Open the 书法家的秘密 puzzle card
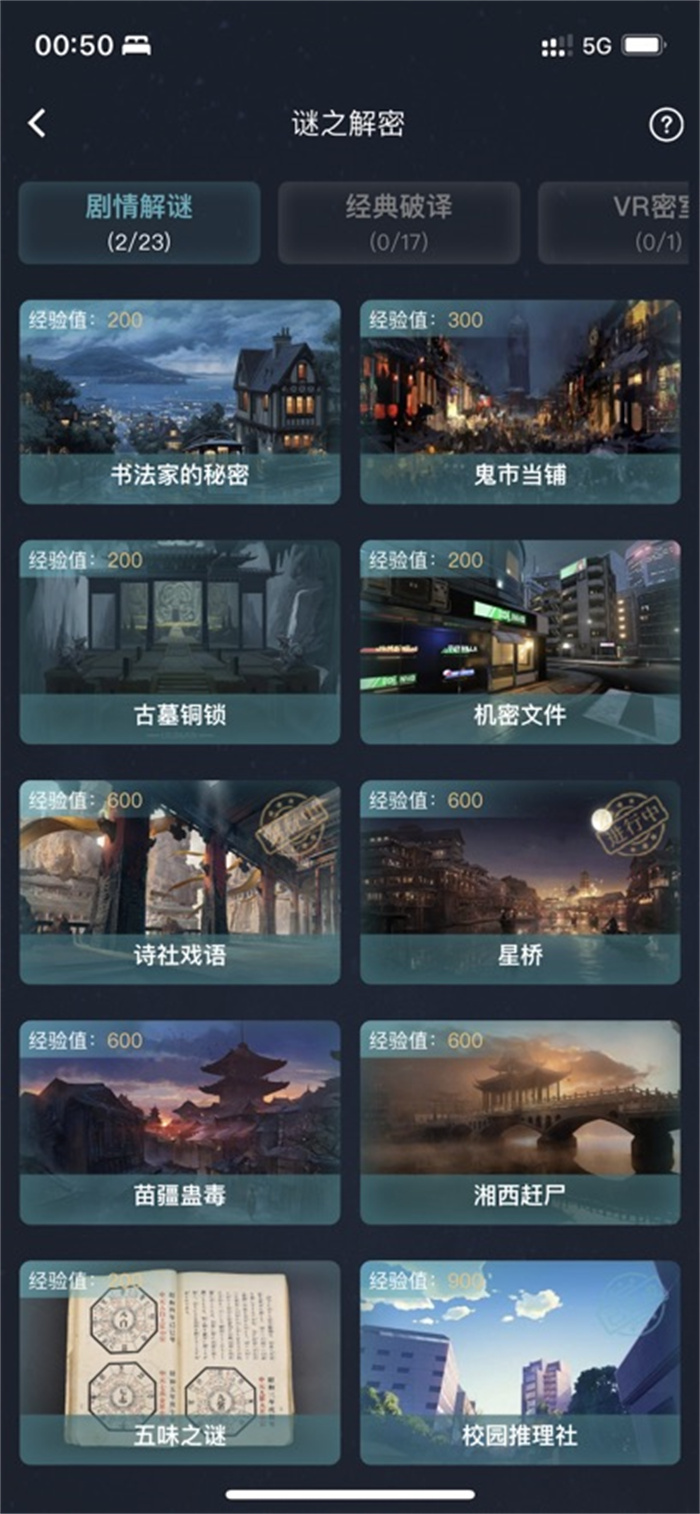The width and height of the screenshot is (700, 1514). click(180, 402)
